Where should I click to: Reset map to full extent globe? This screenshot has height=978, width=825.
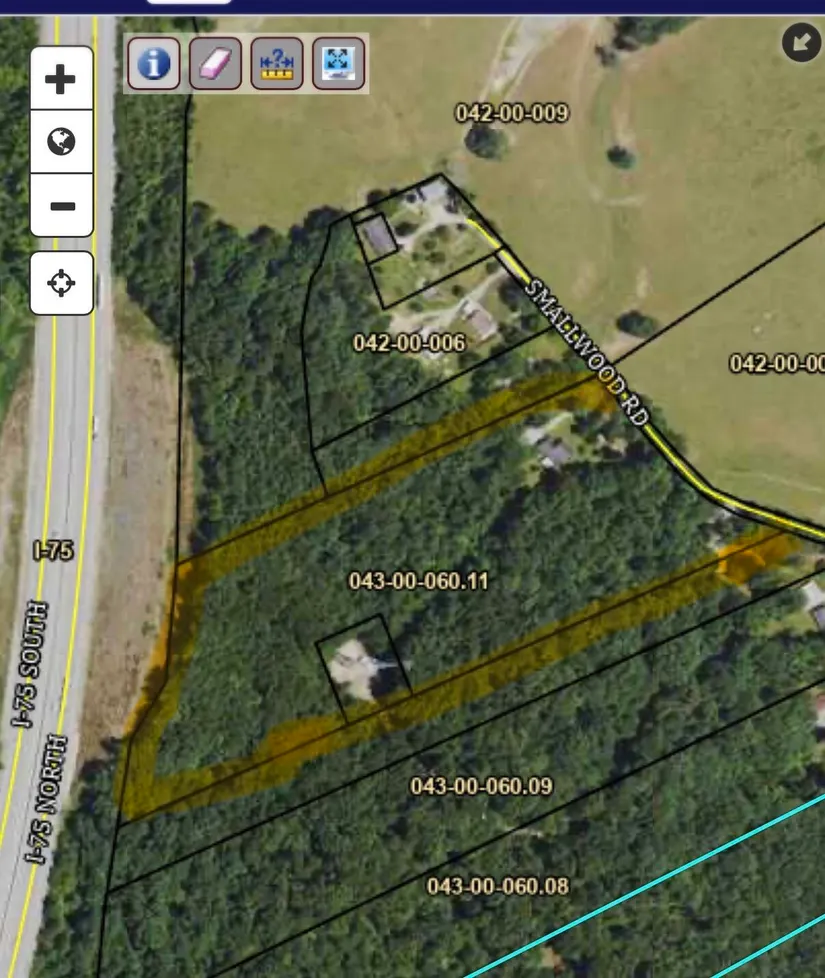61,142
